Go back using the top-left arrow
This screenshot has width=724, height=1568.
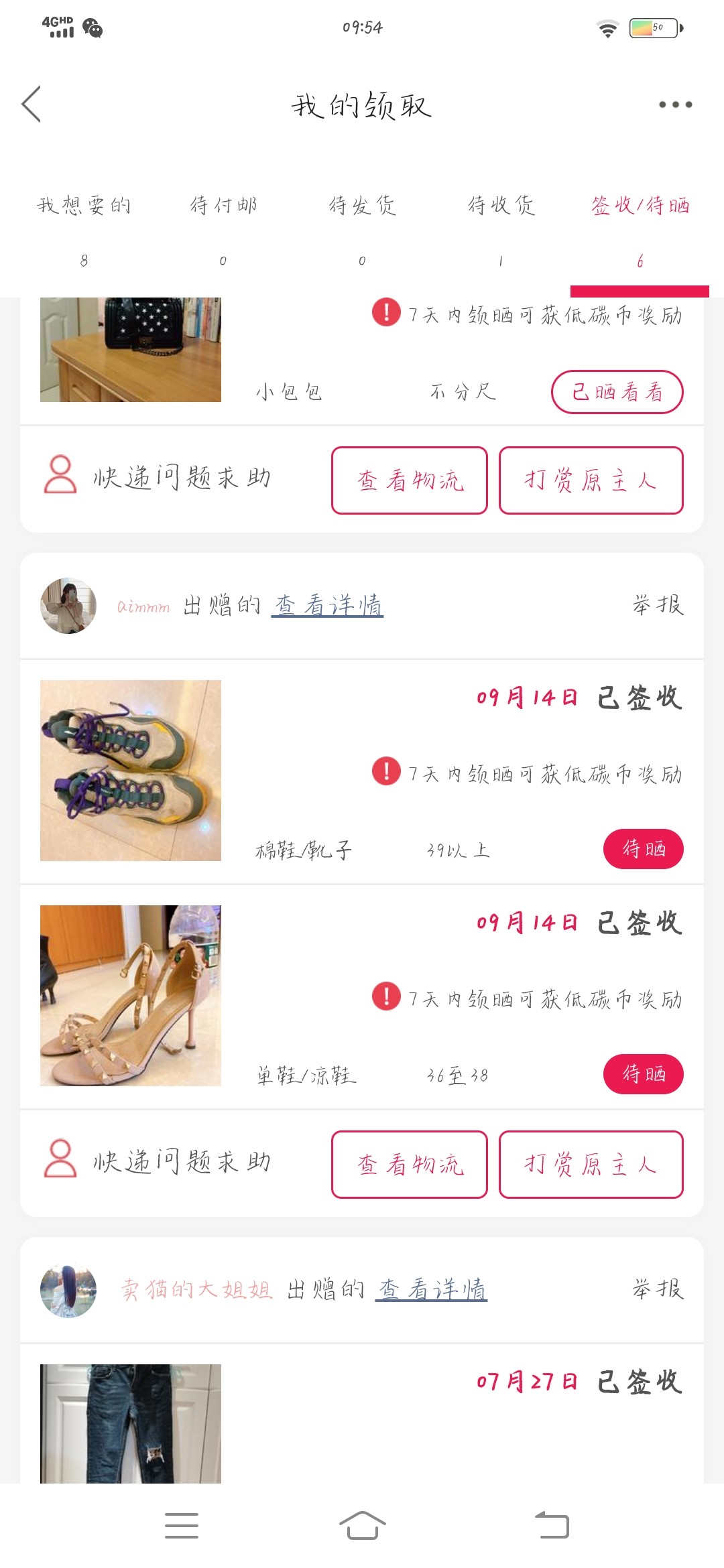pyautogui.click(x=32, y=105)
